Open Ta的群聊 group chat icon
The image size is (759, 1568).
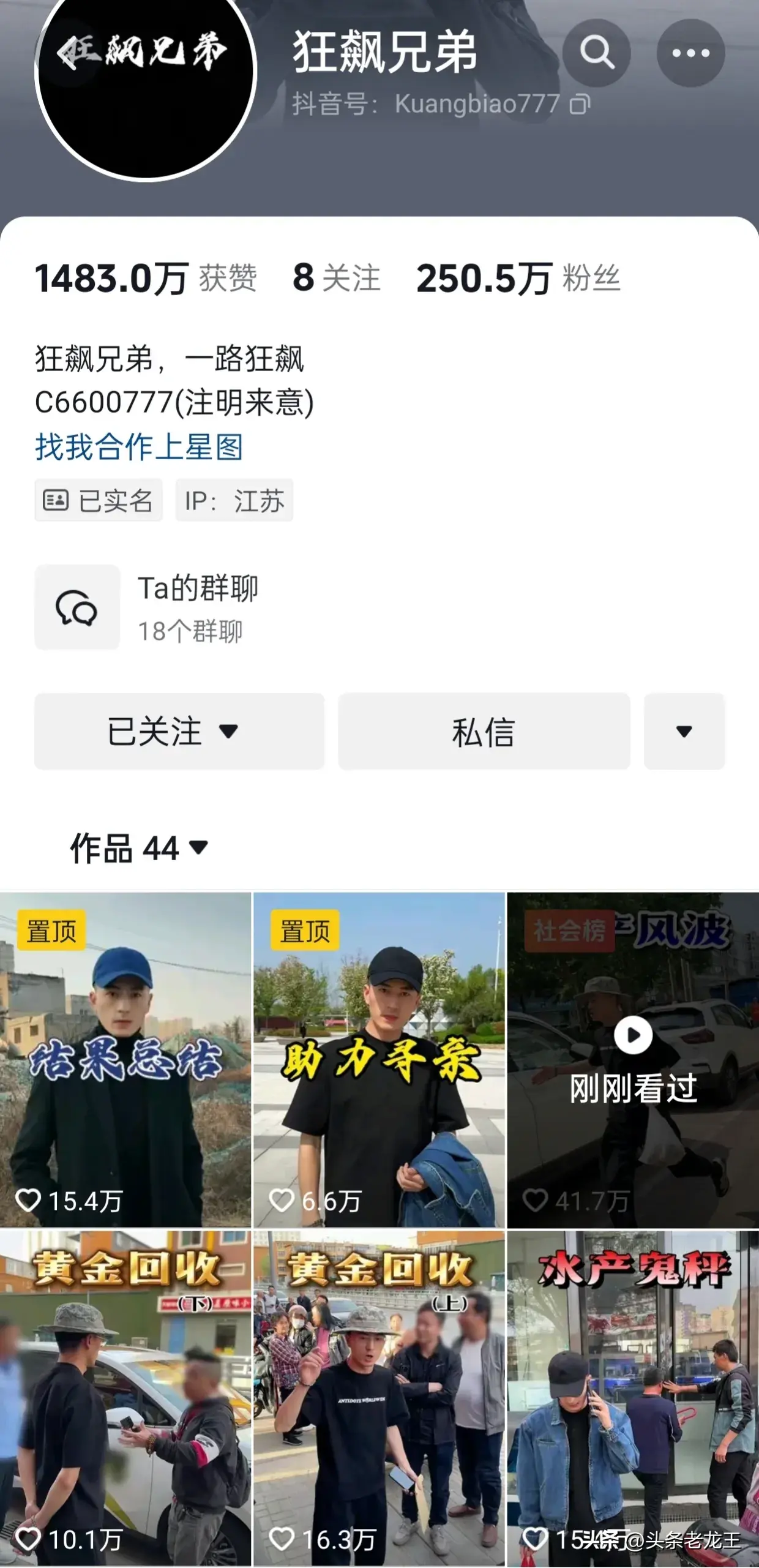point(77,606)
